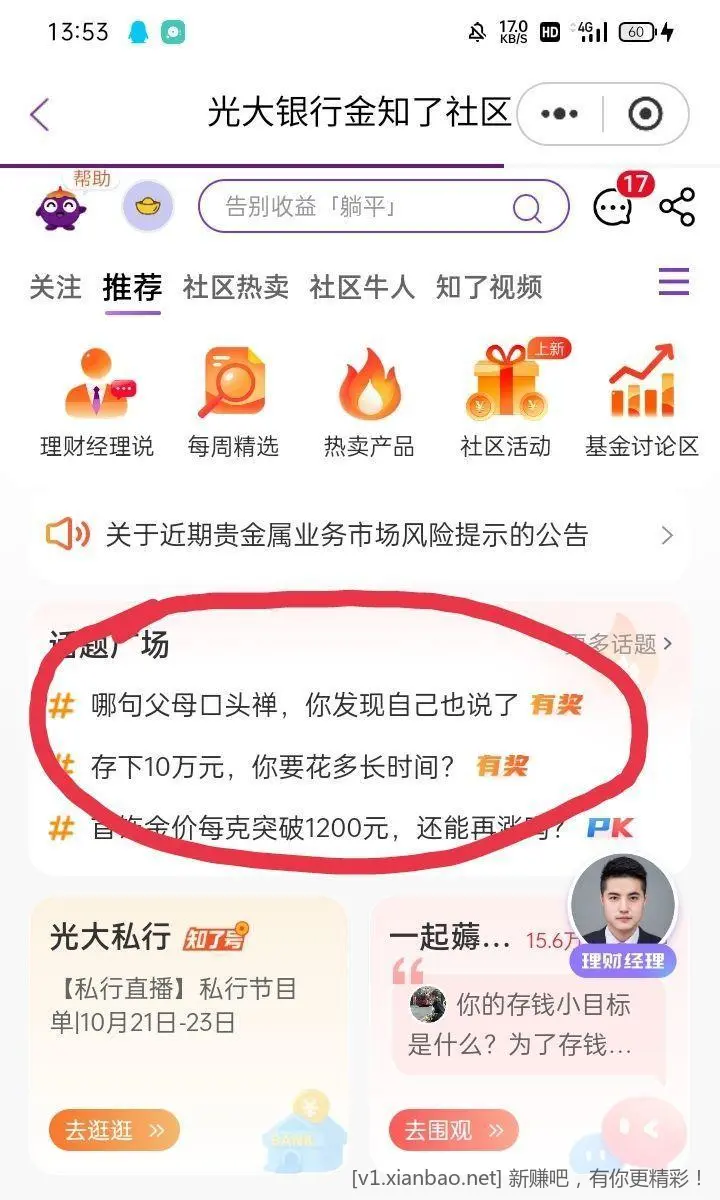Tap 去逛逛 on the 光大私行 card

coord(114,1131)
